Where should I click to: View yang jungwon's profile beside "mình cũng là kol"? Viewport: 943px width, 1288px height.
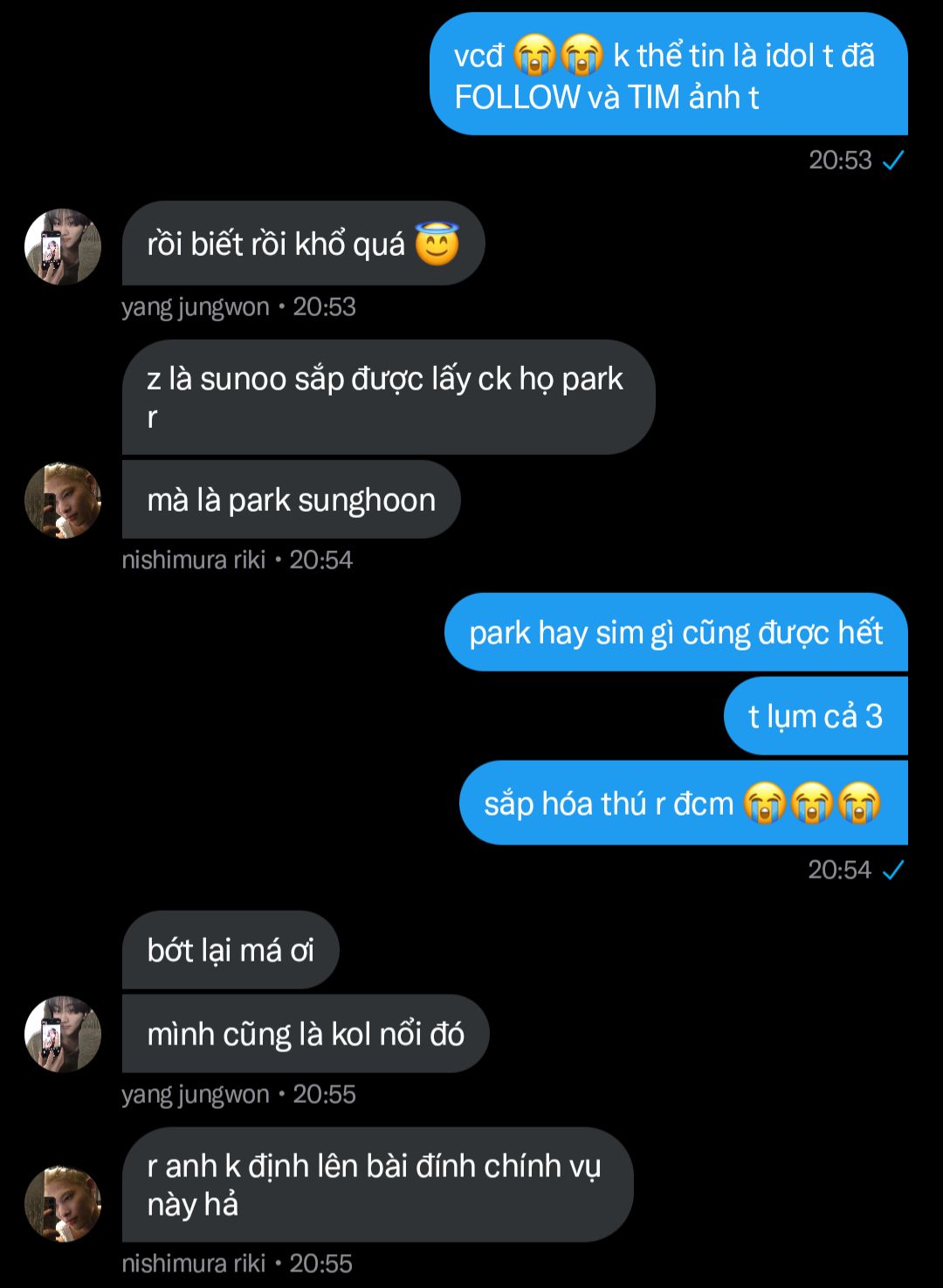pyautogui.click(x=63, y=1034)
